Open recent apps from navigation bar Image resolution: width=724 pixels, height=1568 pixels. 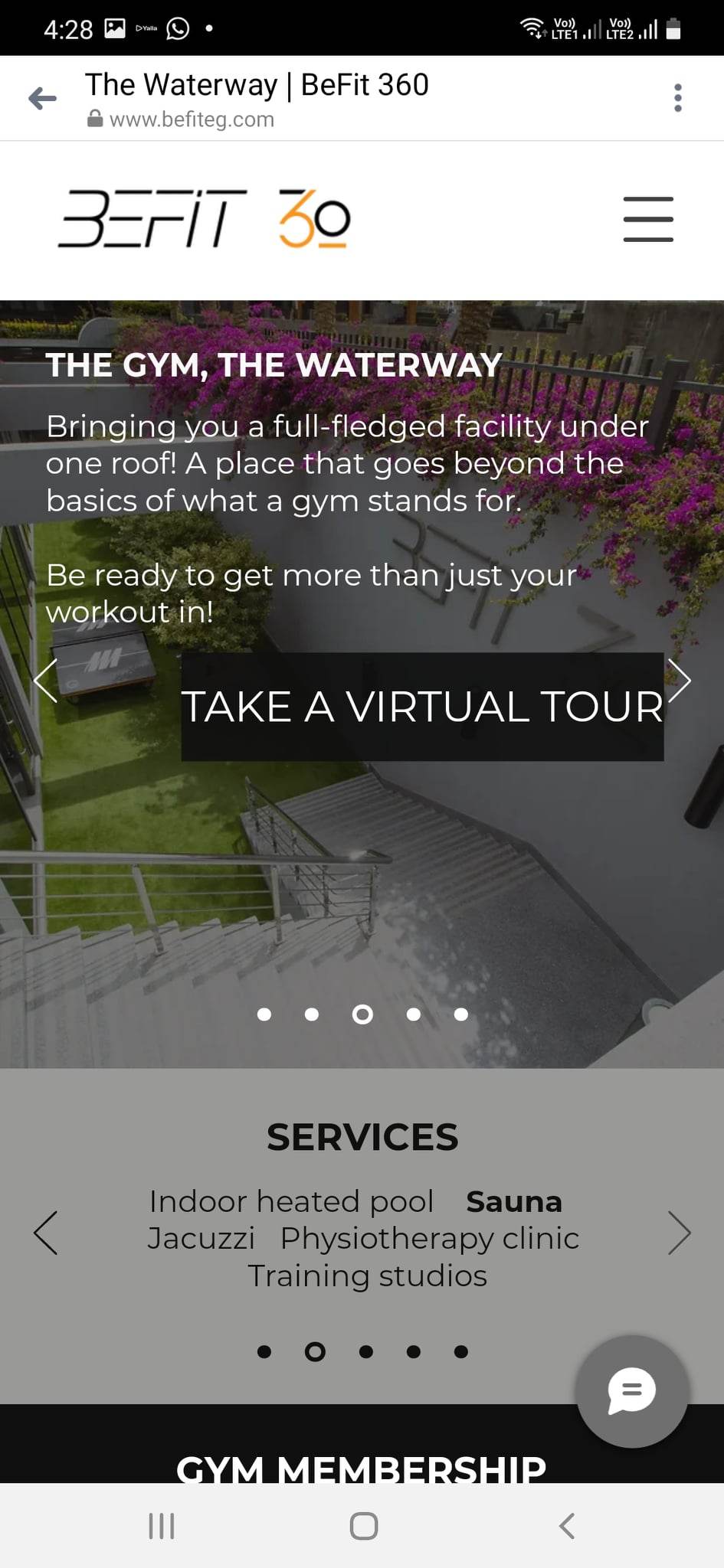tap(162, 1526)
